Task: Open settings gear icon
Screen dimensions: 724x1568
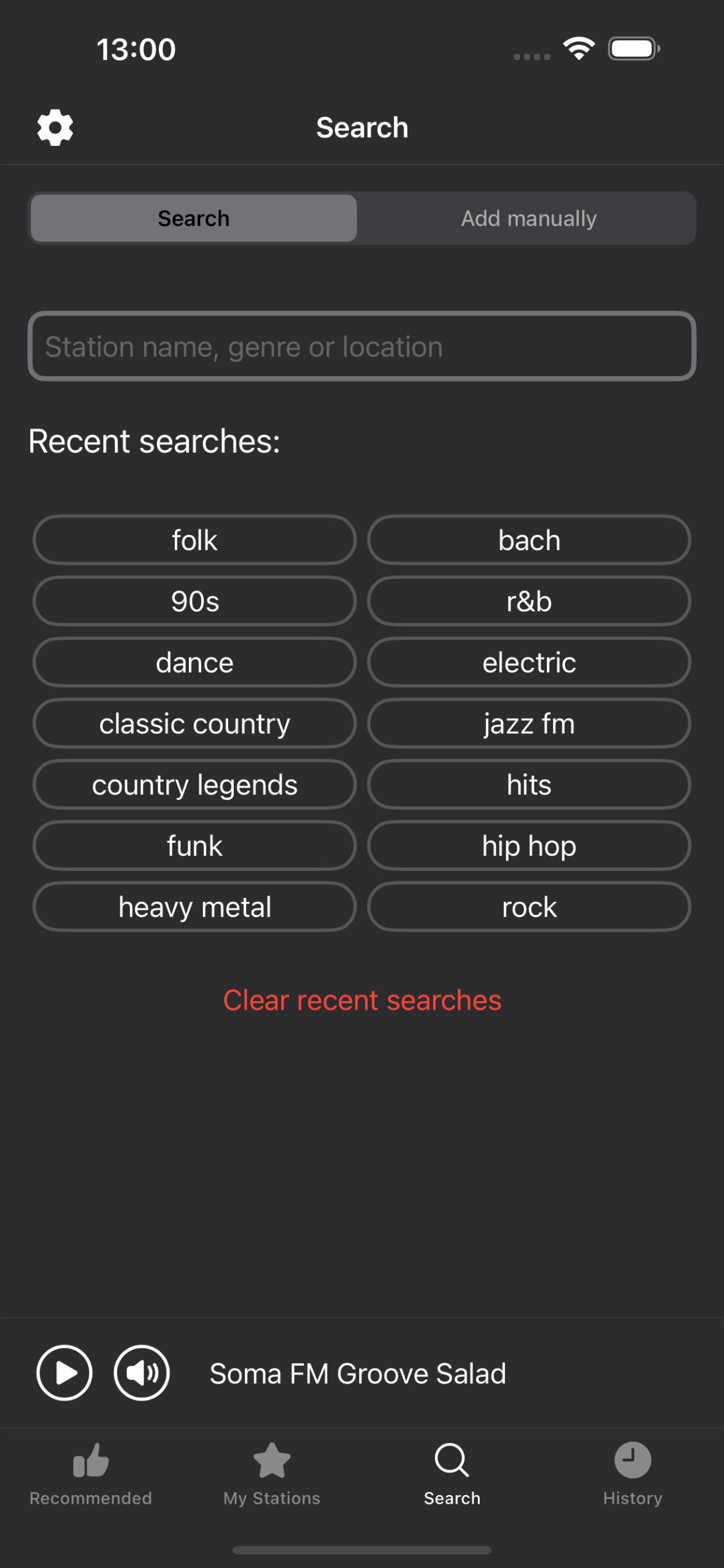Action: click(x=55, y=127)
